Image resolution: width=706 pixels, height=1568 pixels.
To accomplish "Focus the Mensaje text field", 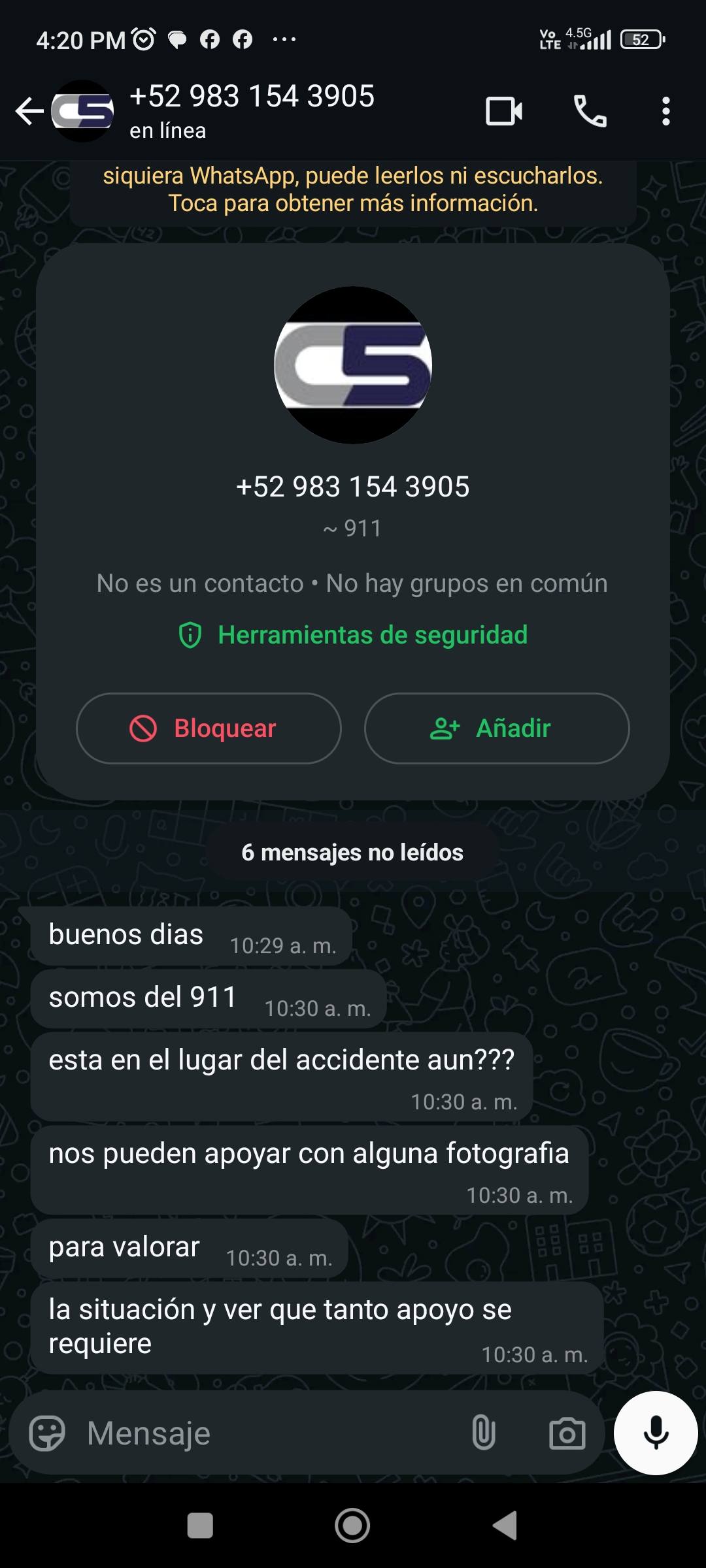I will pyautogui.click(x=261, y=1433).
